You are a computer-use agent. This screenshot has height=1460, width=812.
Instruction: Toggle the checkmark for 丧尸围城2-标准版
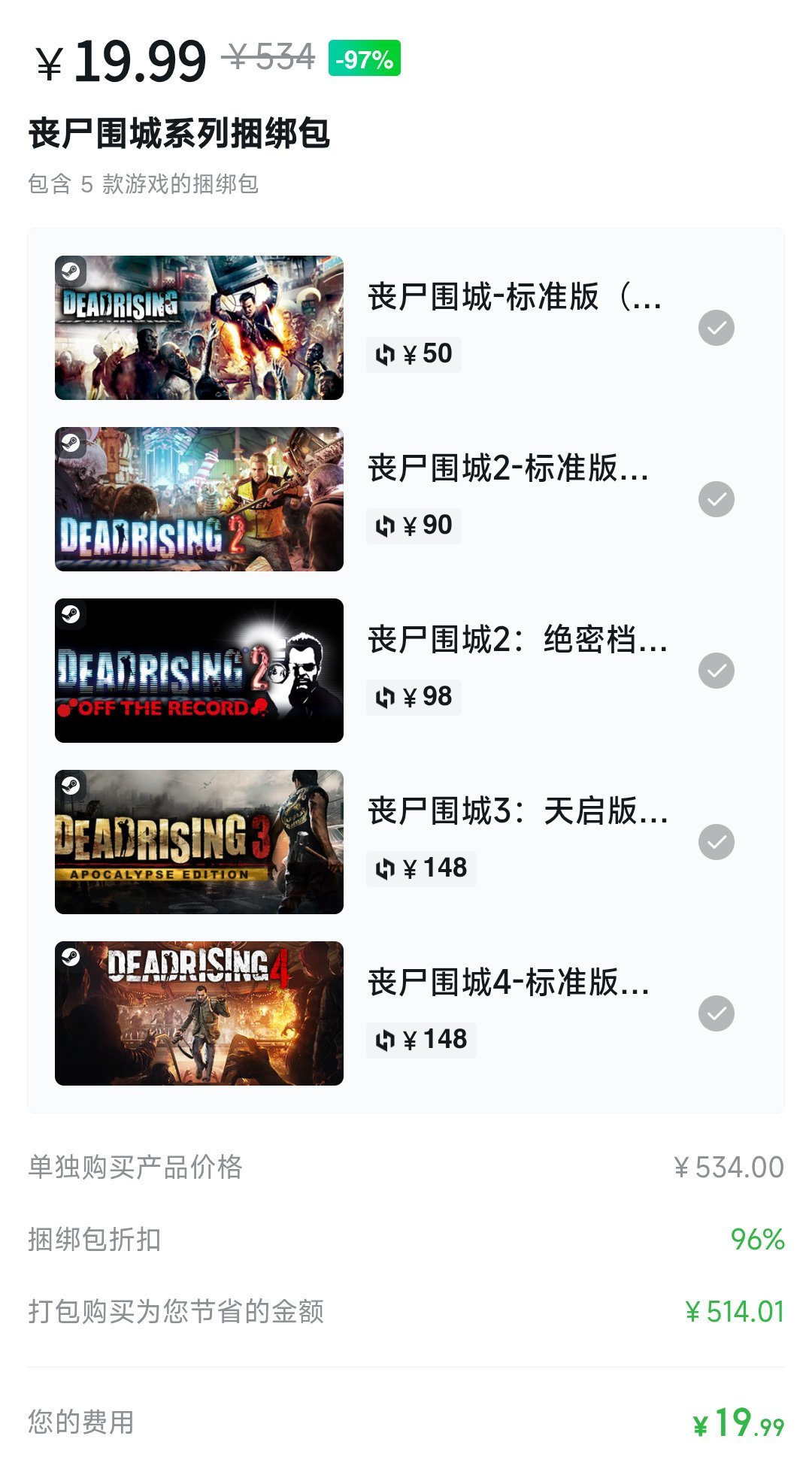(717, 499)
